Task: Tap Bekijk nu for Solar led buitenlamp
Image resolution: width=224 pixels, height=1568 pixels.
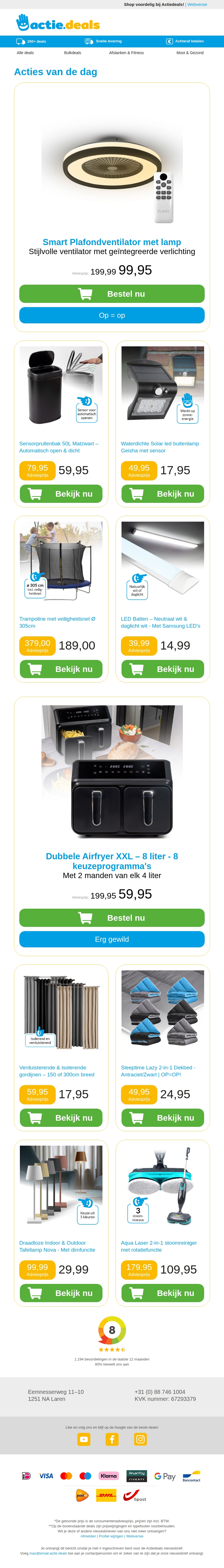Action: 163,494
